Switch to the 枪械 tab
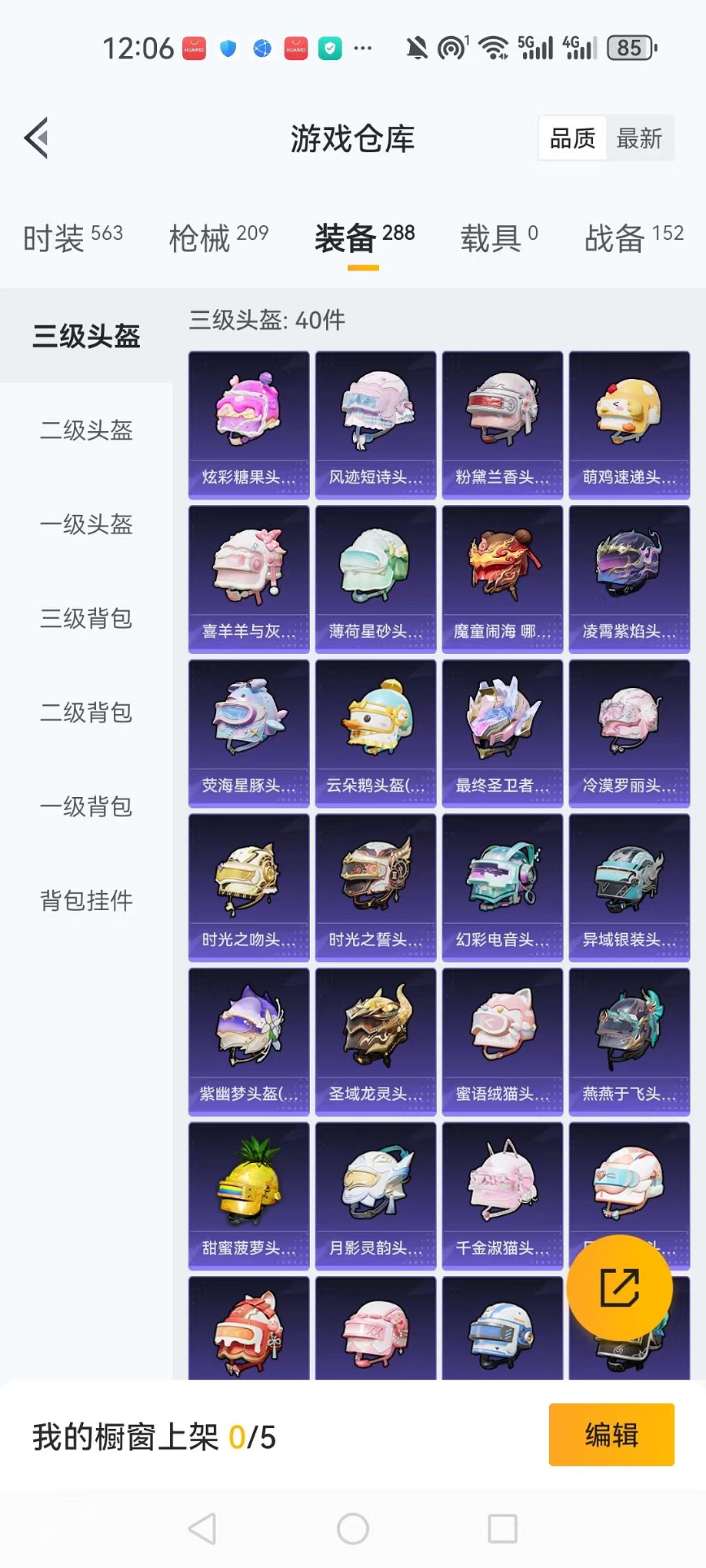Screen dimensions: 706x1568 pyautogui.click(x=218, y=238)
